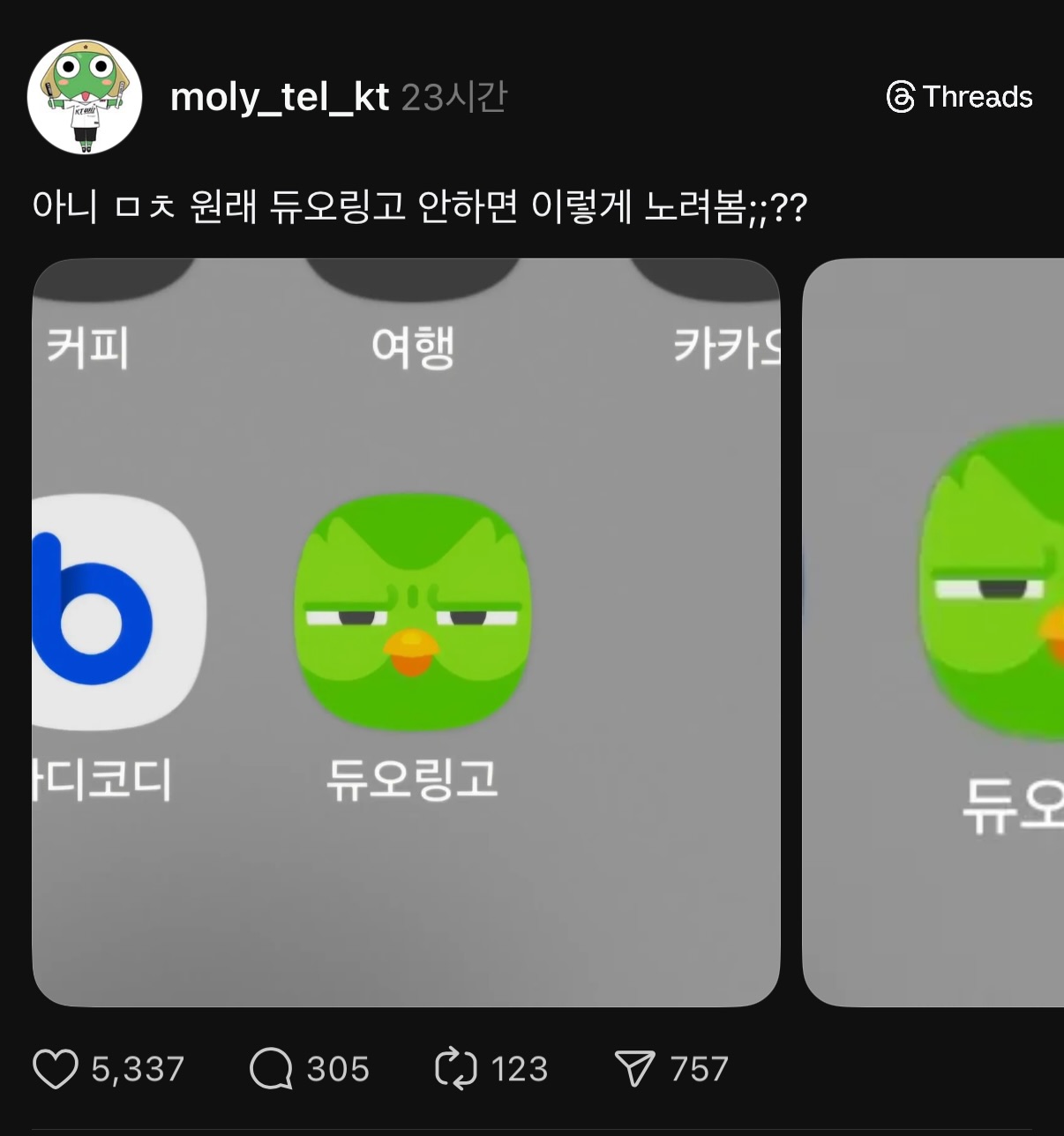1064x1136 pixels.
Task: Open the second zoomed Duolingo image
Action: tap(933, 632)
